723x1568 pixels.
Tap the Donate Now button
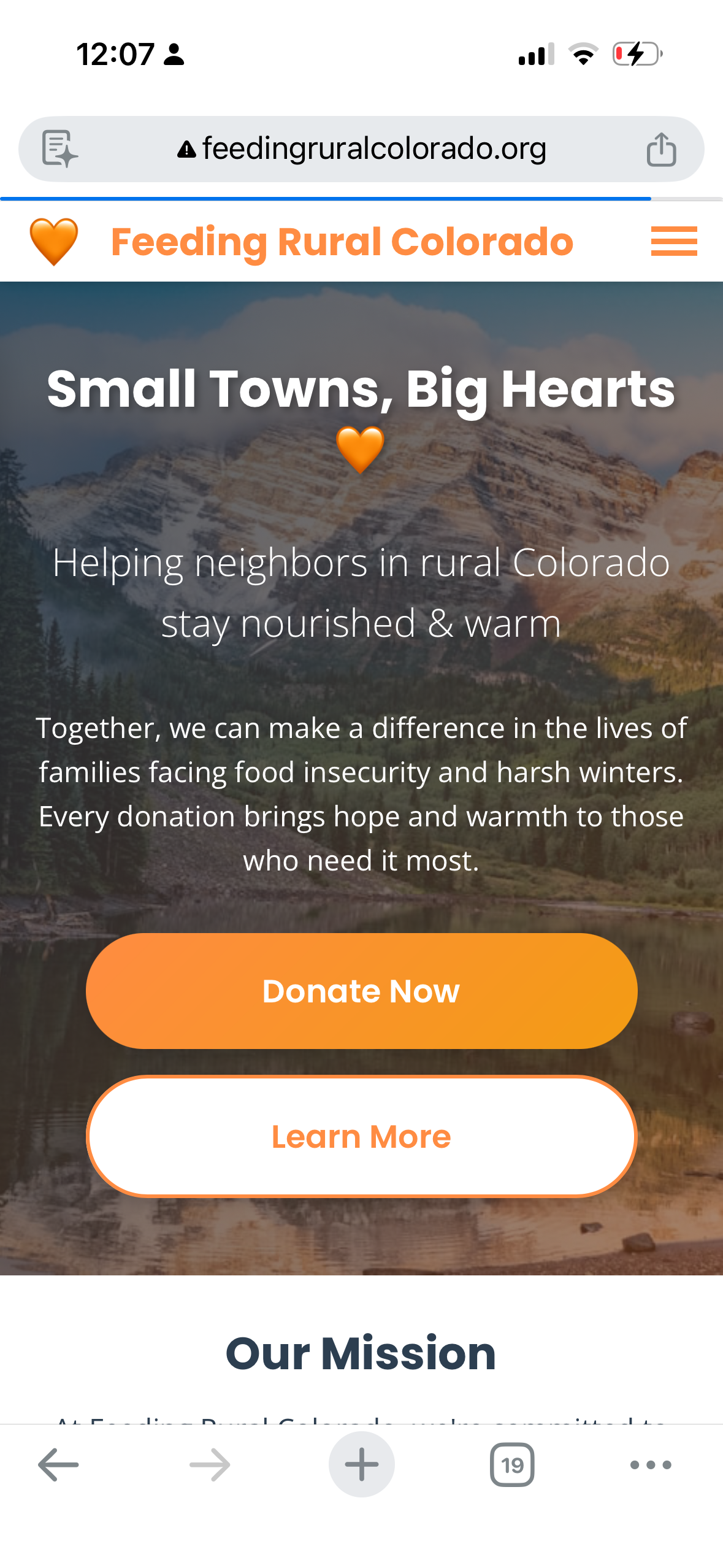361,991
